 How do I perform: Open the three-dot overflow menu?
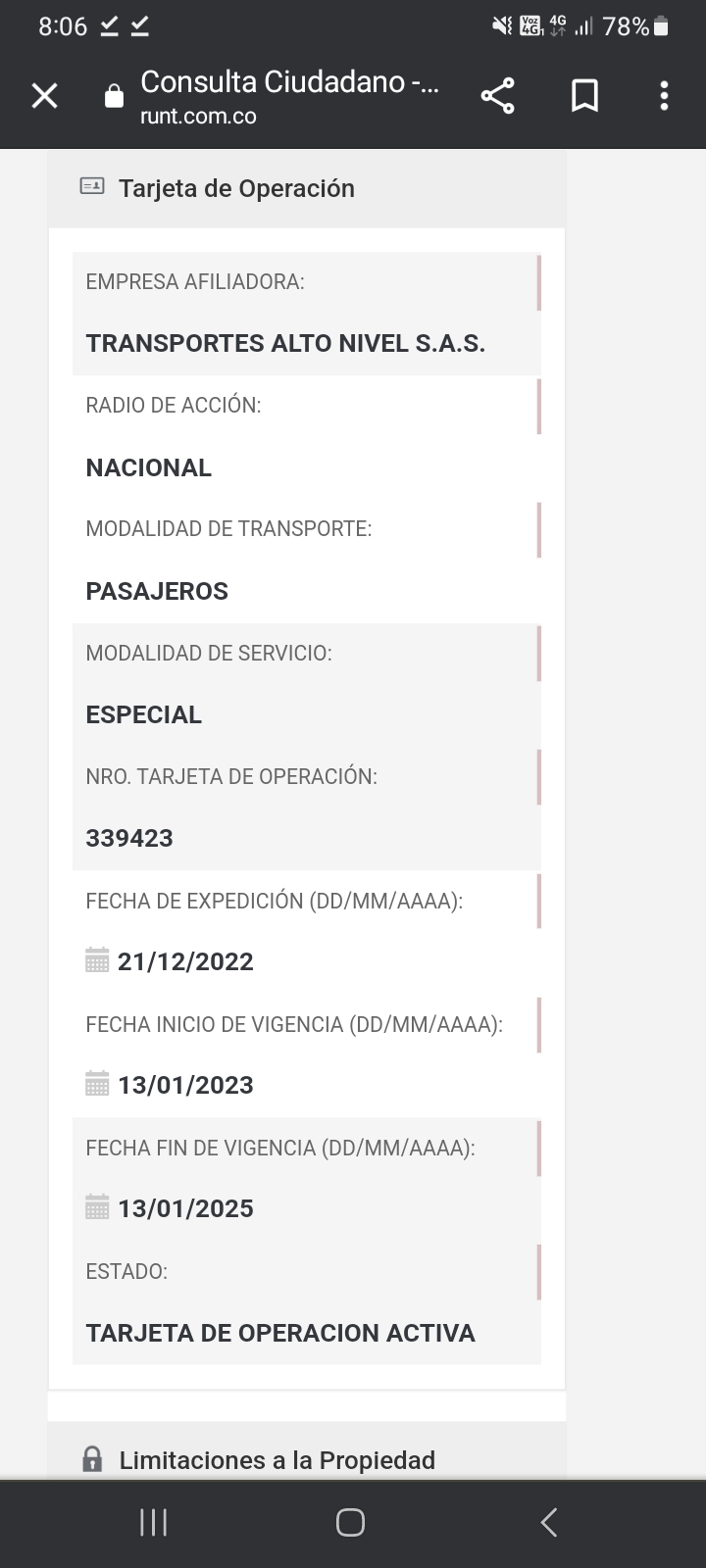point(664,96)
